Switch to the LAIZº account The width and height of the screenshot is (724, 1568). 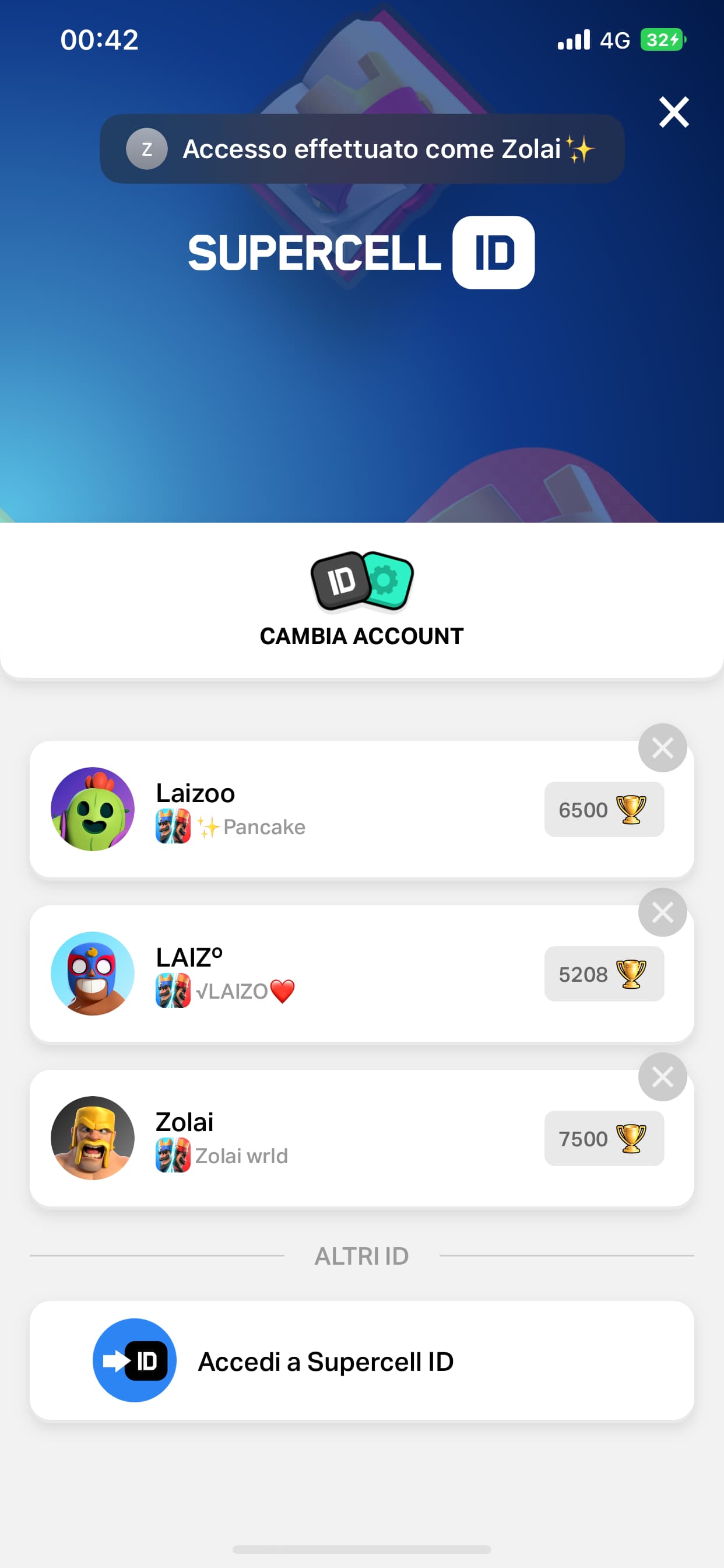[361, 974]
